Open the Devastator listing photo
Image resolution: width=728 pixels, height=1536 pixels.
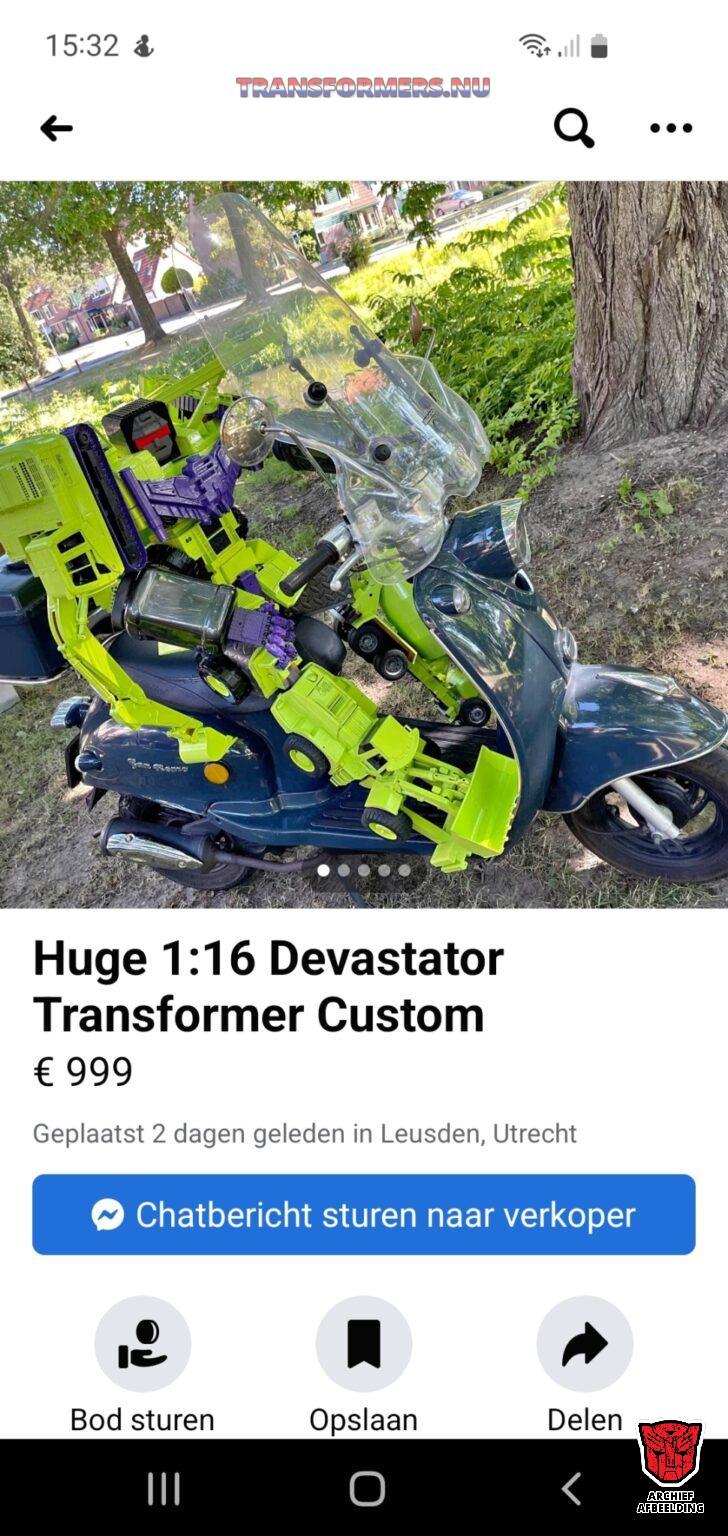click(364, 544)
